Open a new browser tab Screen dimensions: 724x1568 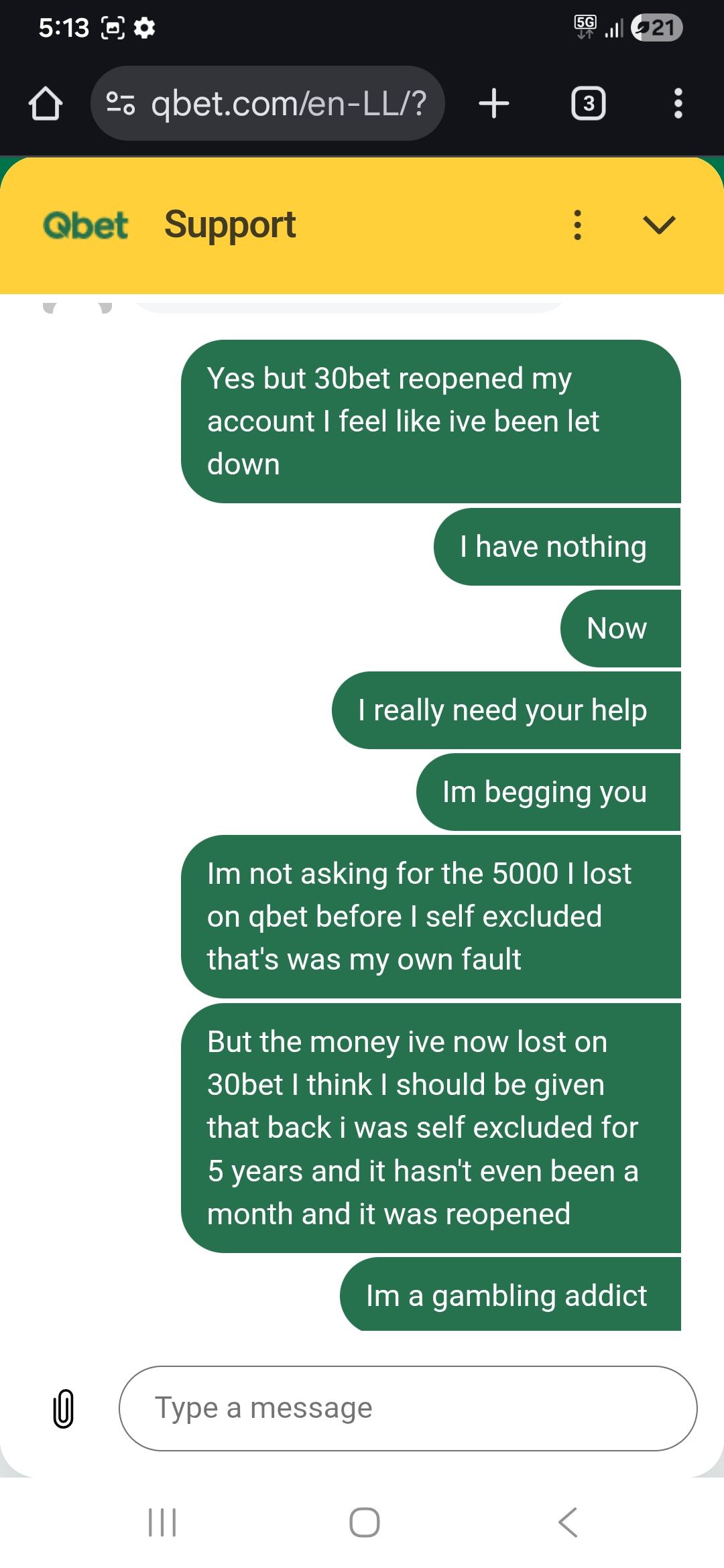click(494, 104)
